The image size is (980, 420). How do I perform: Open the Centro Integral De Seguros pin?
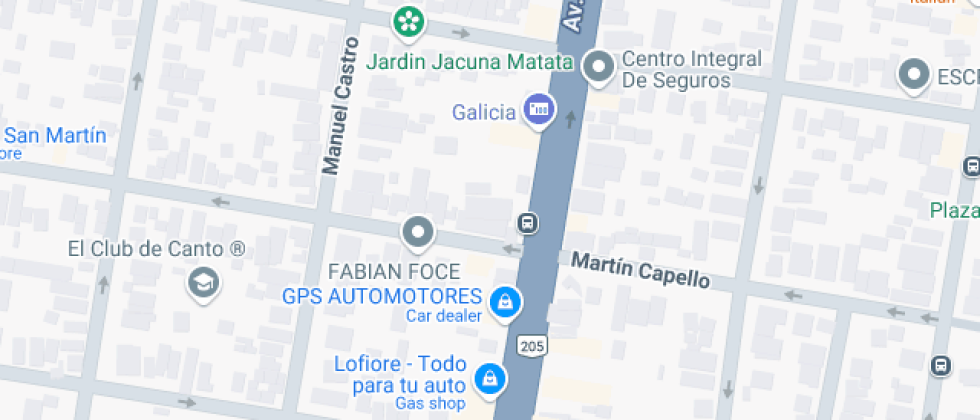click(599, 67)
